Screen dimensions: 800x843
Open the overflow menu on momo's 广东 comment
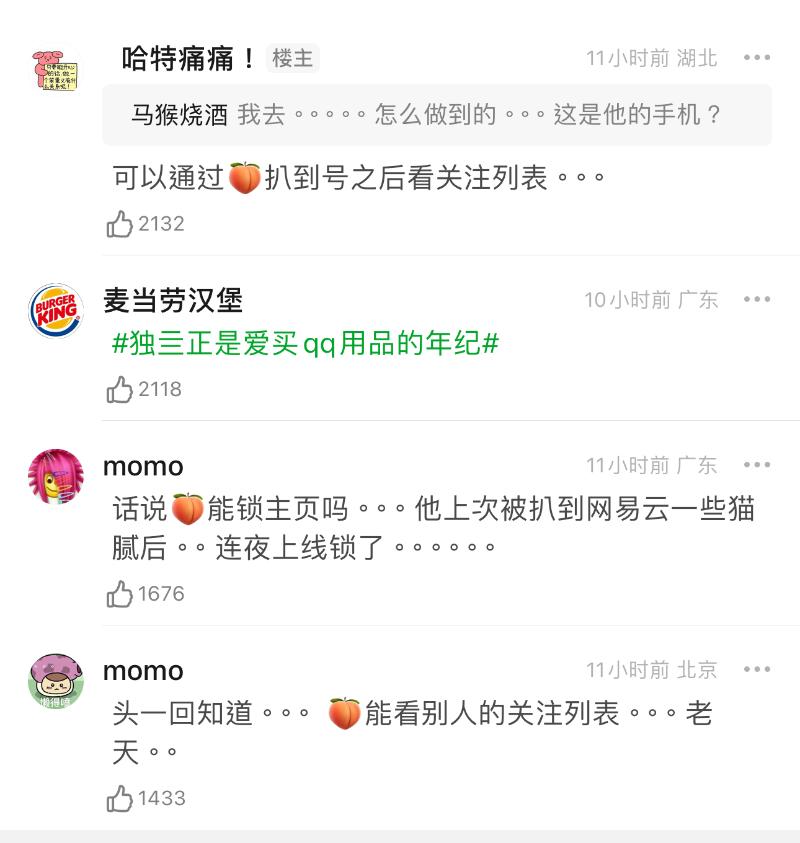pyautogui.click(x=757, y=465)
